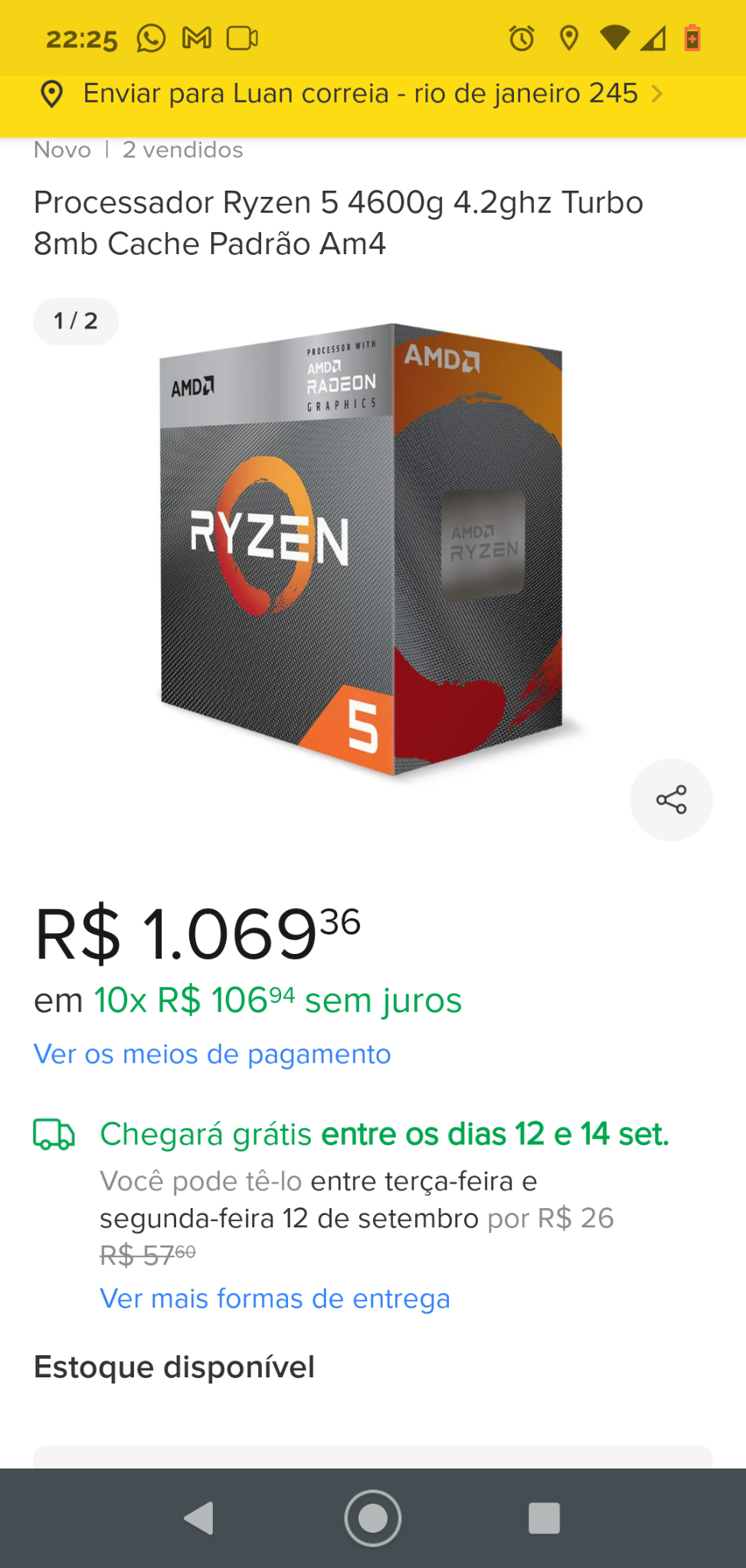This screenshot has height=1568, width=746.
Task: Share this Ryzen 5 product
Action: tap(671, 799)
